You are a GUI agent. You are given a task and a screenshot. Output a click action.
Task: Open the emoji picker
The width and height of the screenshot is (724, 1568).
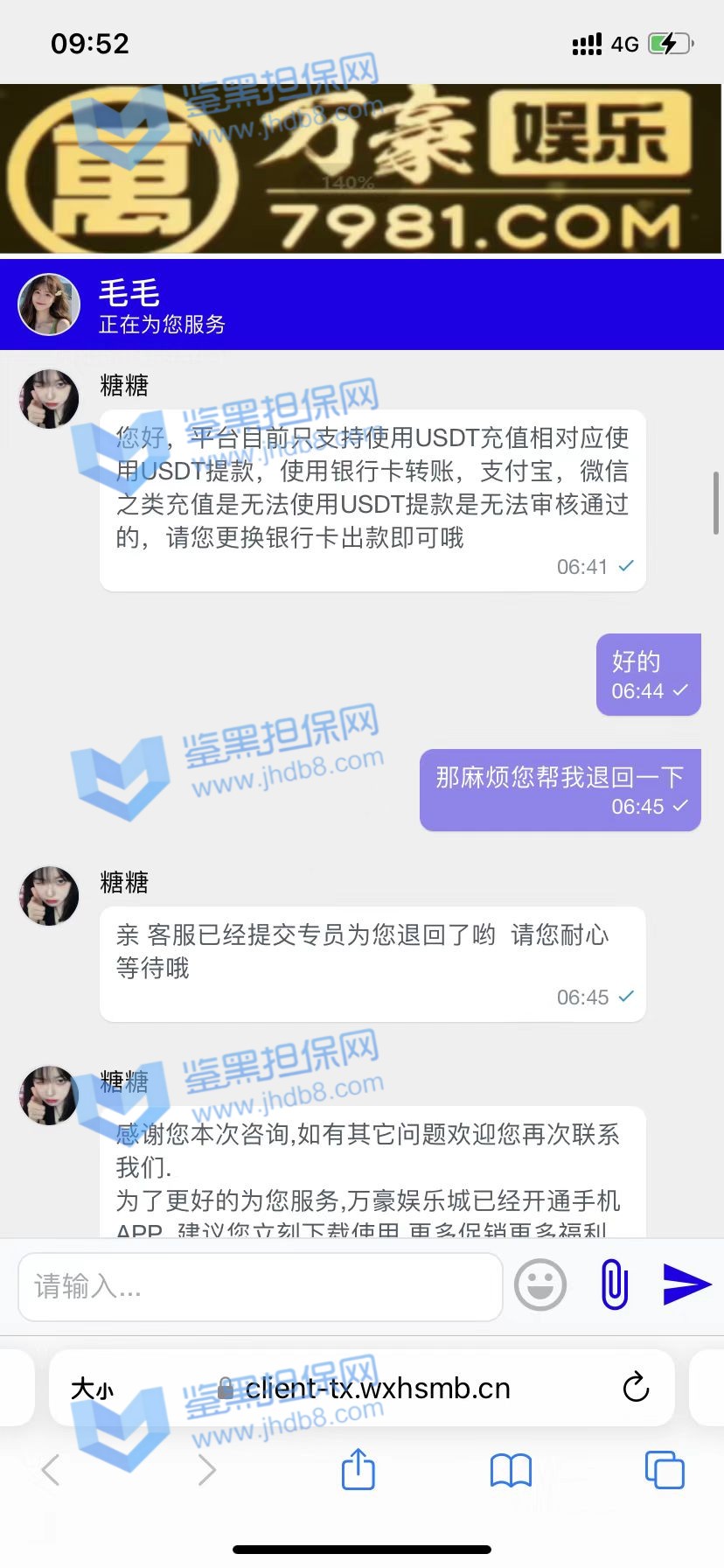click(x=540, y=1284)
